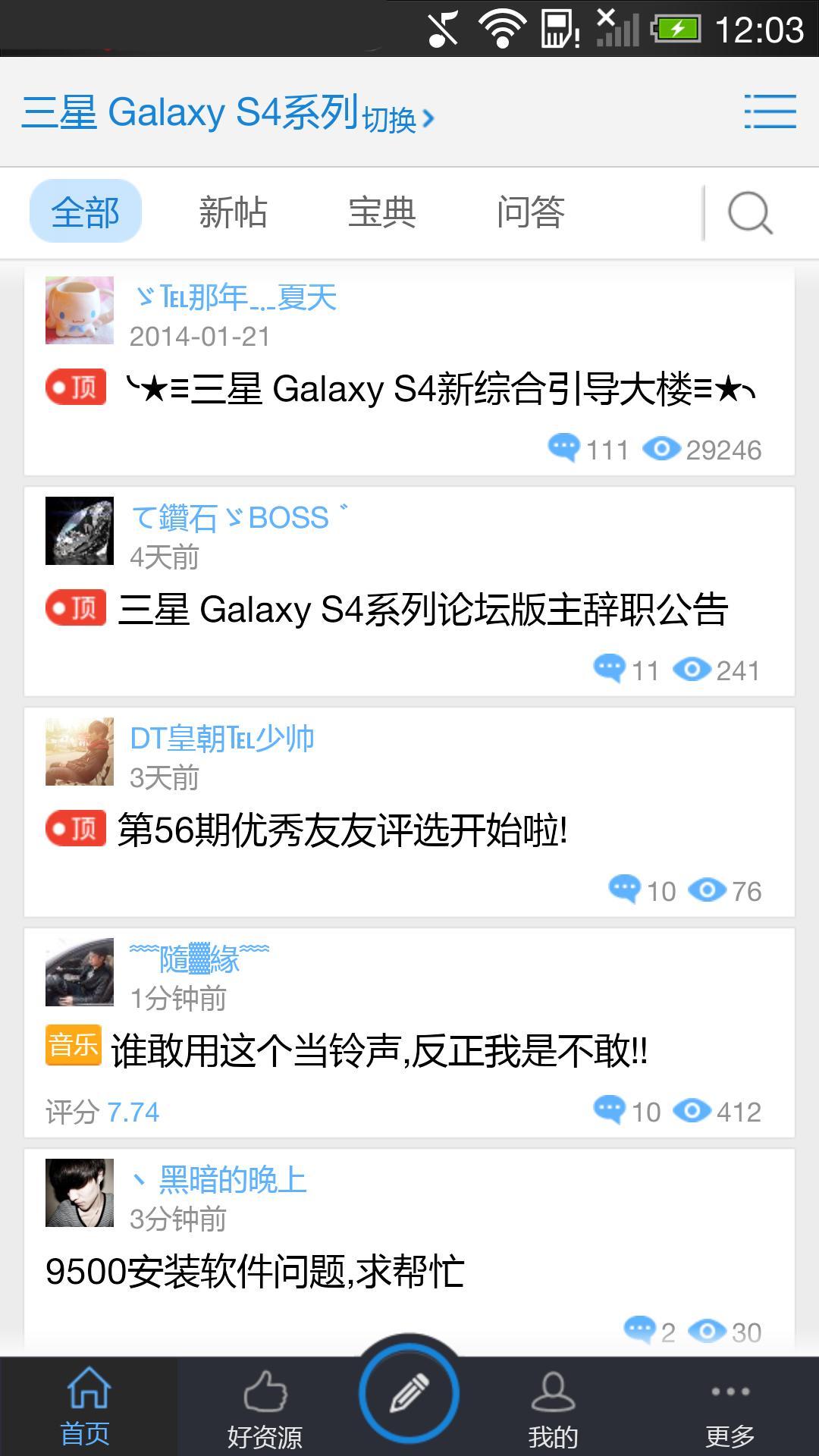Viewport: 819px width, 1456px height.
Task: Go to the 首页 bottom tab
Action: [87, 1407]
